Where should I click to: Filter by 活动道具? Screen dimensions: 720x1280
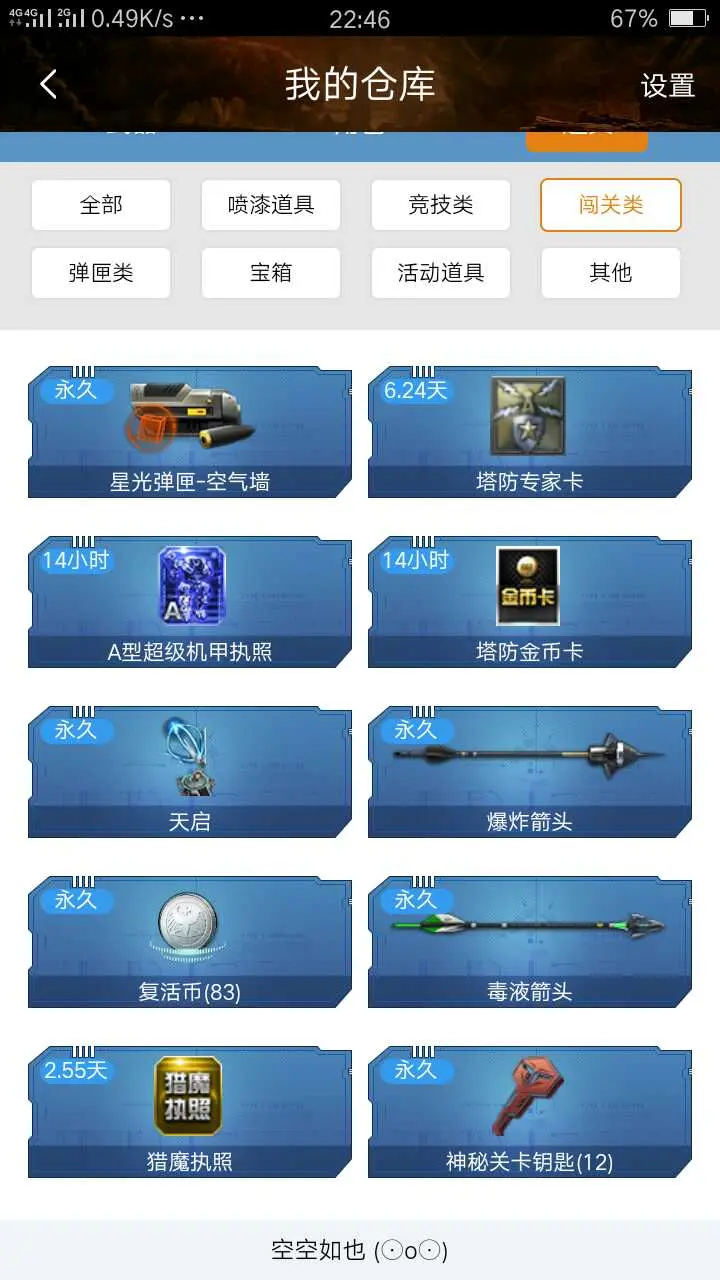click(x=441, y=273)
